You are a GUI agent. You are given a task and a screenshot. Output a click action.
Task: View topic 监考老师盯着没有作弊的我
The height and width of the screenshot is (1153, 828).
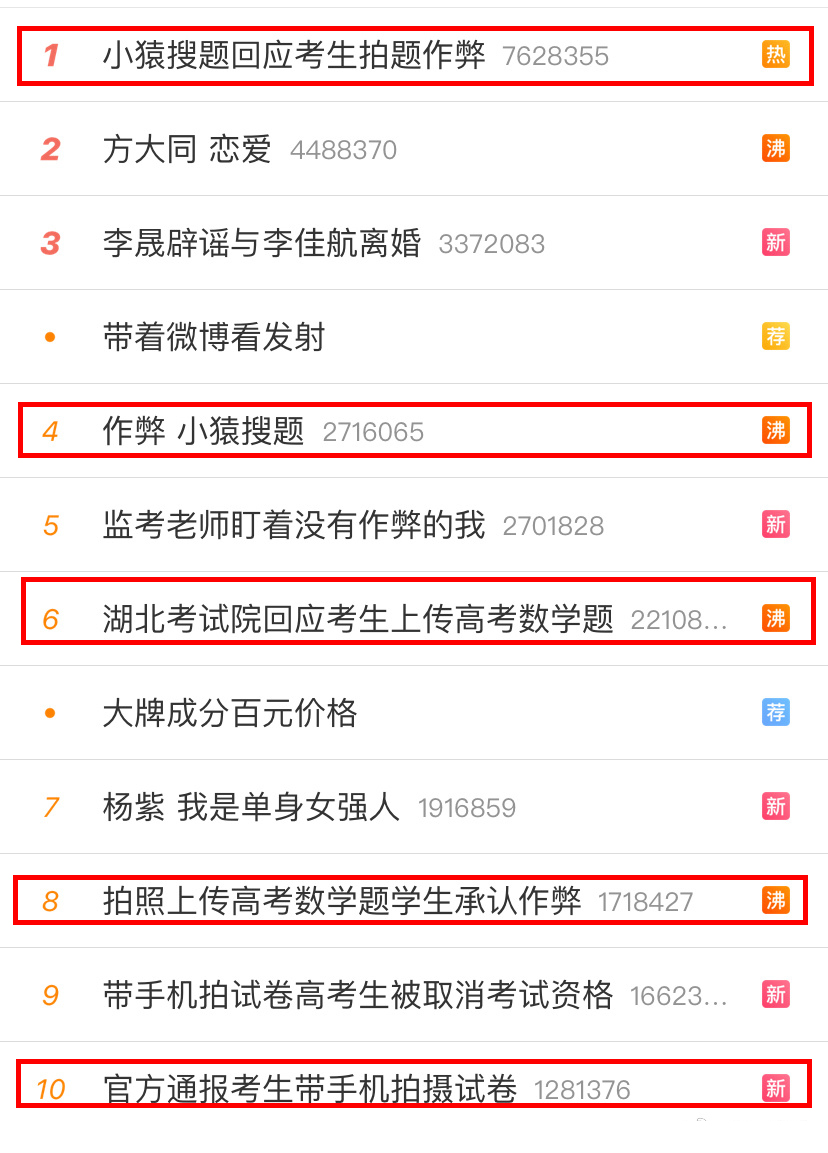pos(294,525)
